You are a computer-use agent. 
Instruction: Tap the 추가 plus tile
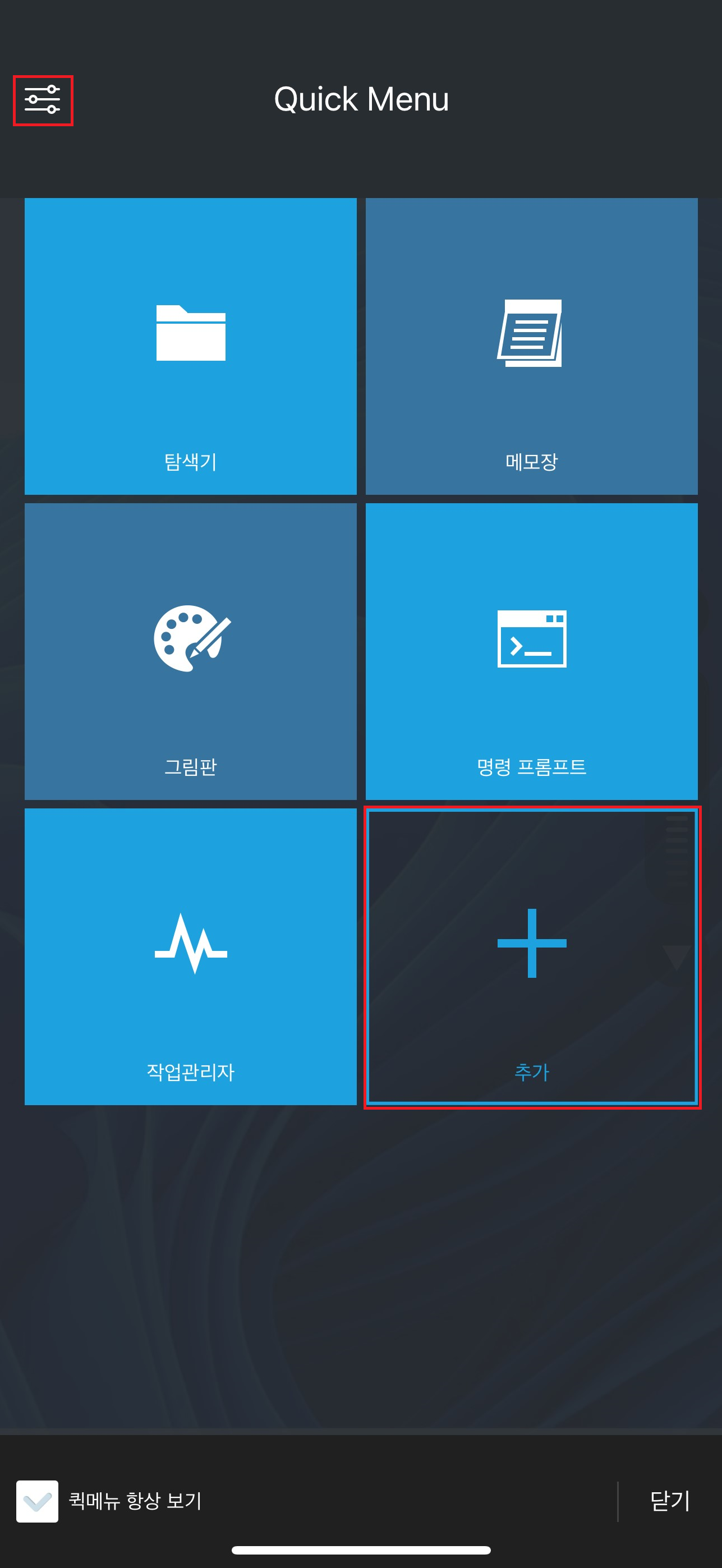[x=531, y=957]
